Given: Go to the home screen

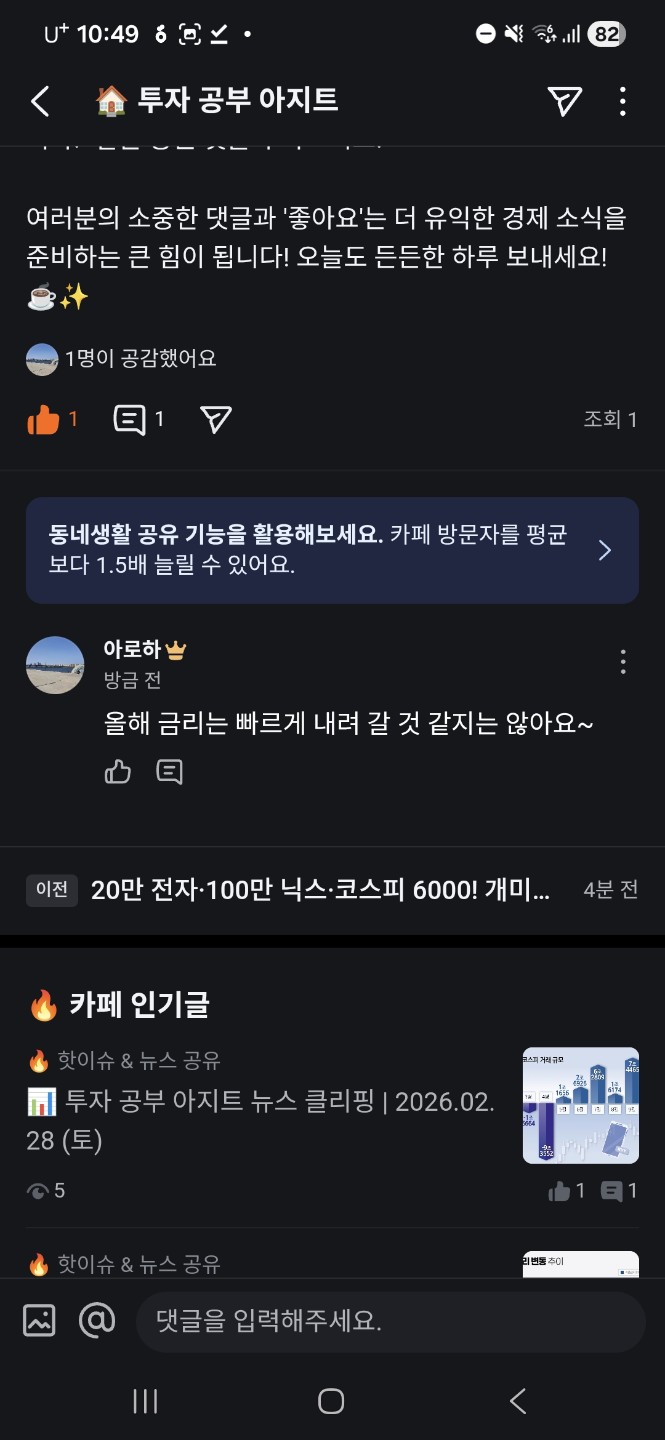Looking at the screenshot, I should click(331, 1401).
